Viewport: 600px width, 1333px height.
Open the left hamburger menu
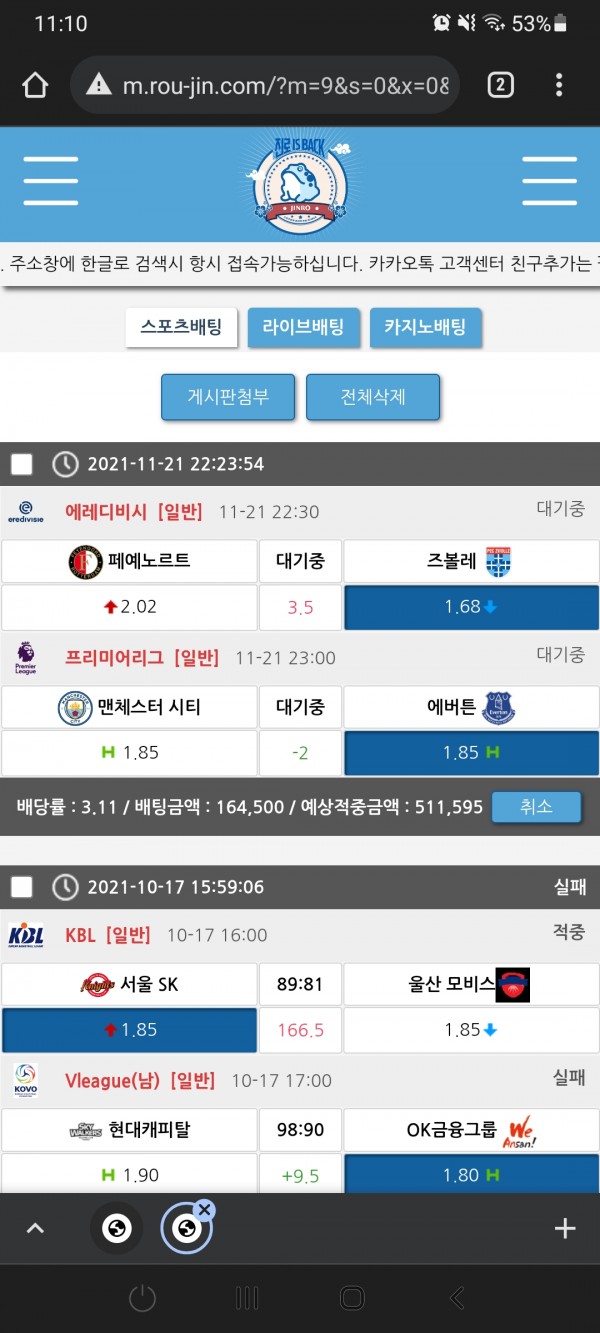click(51, 181)
